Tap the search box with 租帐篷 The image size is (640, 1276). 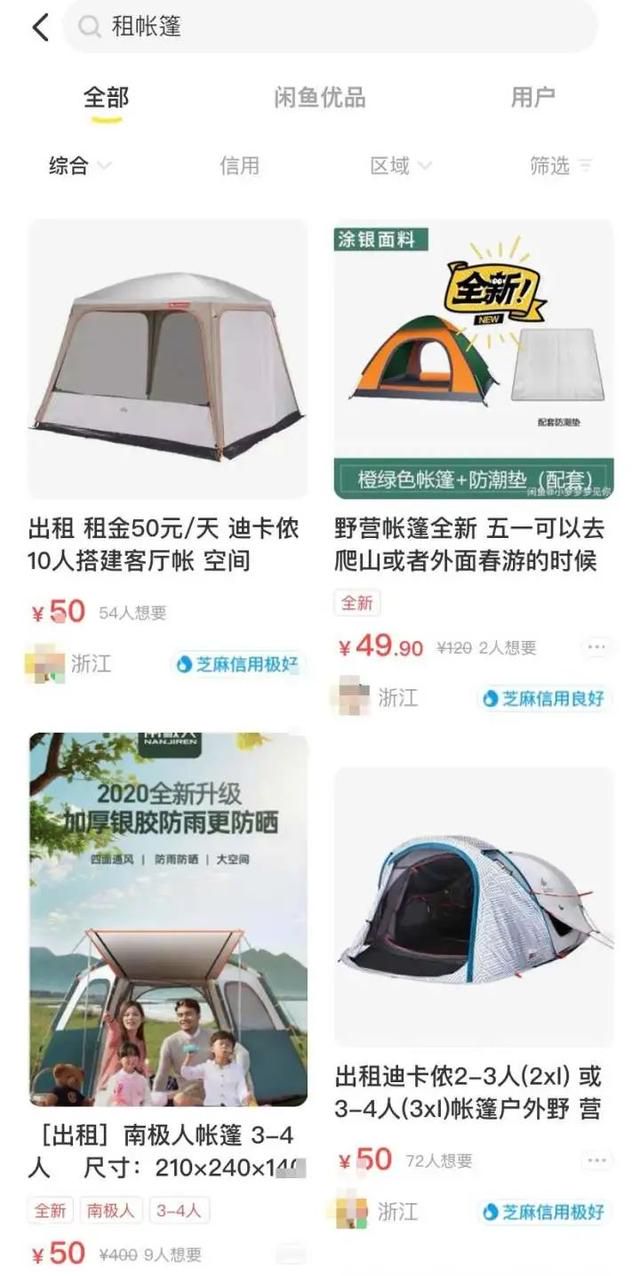330,27
